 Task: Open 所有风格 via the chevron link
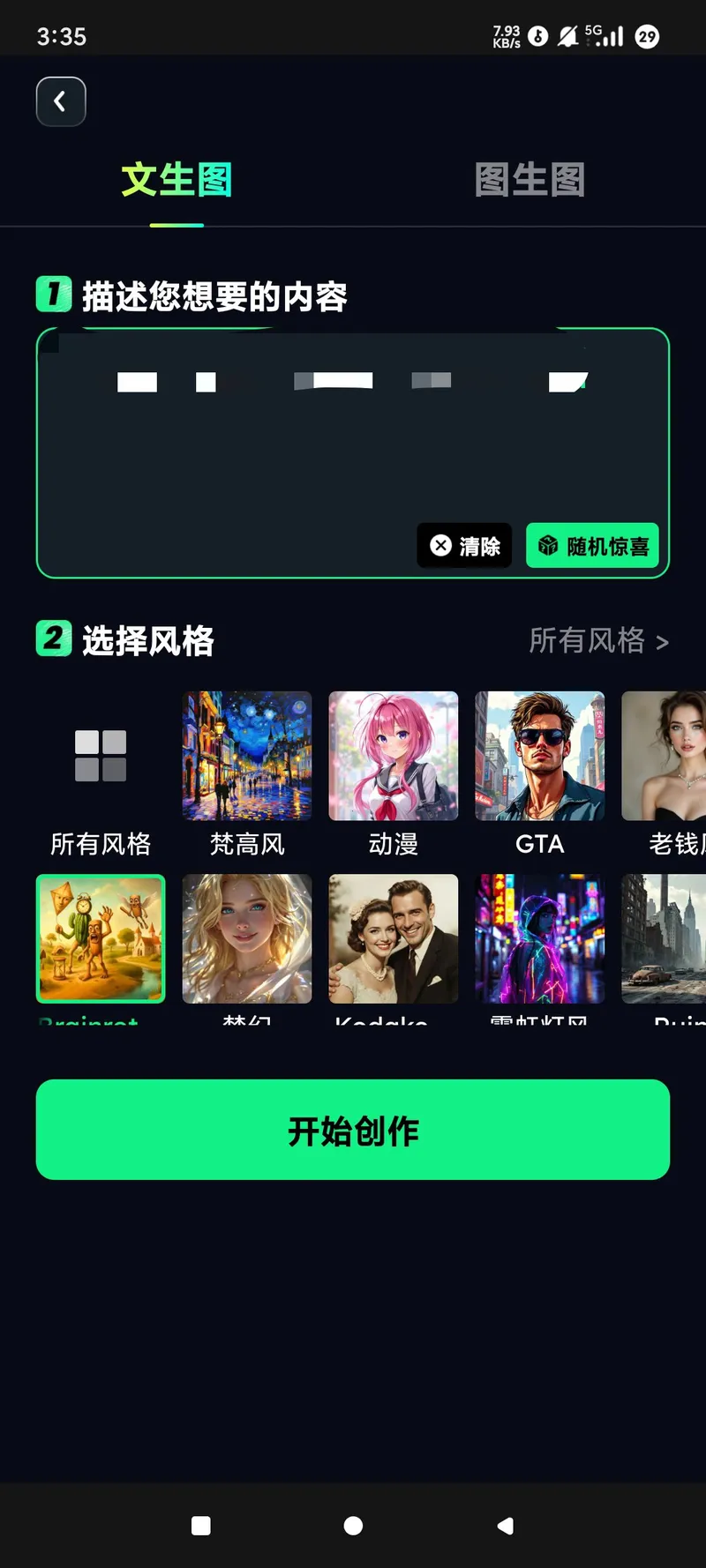(x=598, y=641)
